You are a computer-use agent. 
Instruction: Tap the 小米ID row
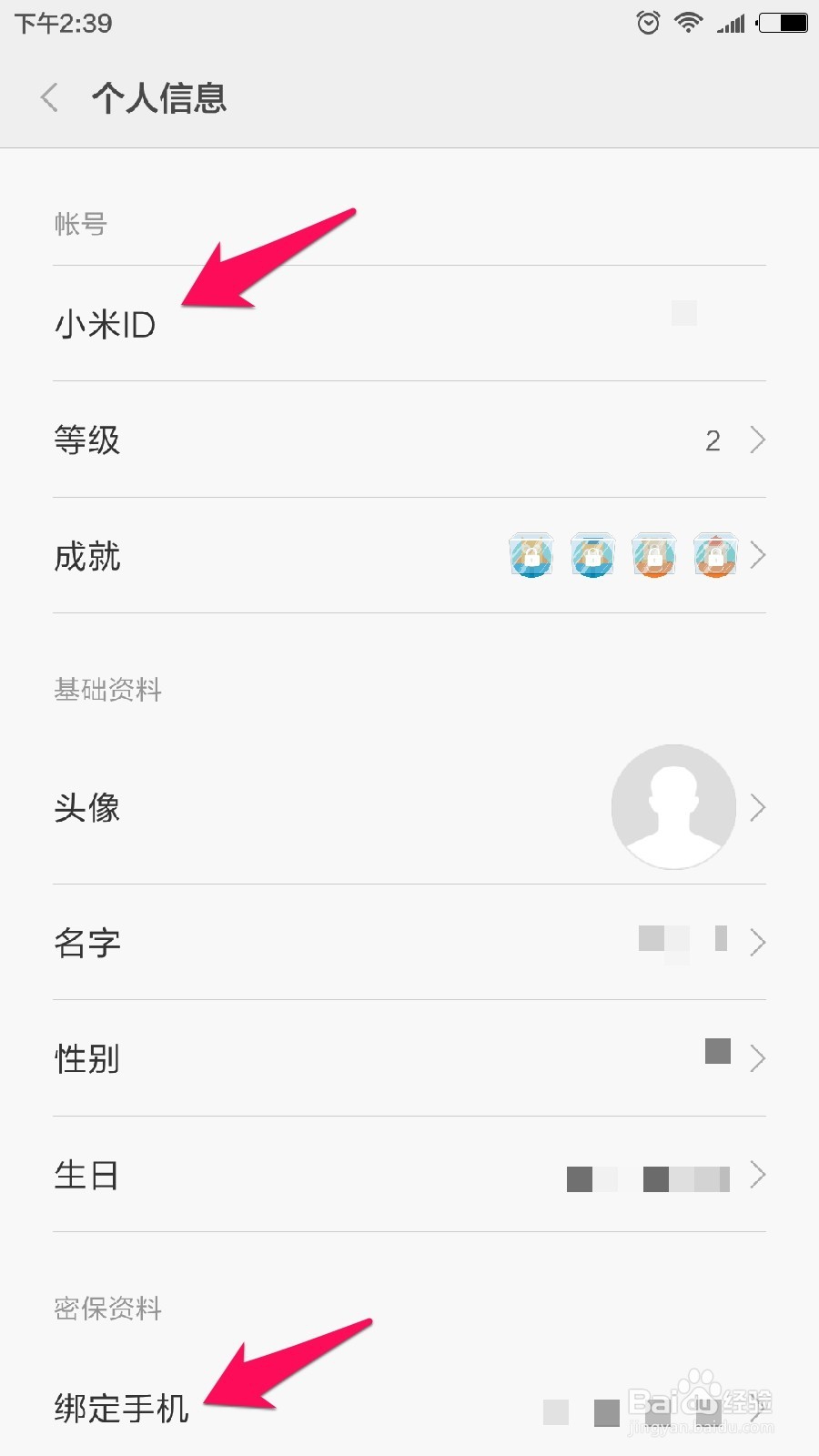[x=409, y=324]
